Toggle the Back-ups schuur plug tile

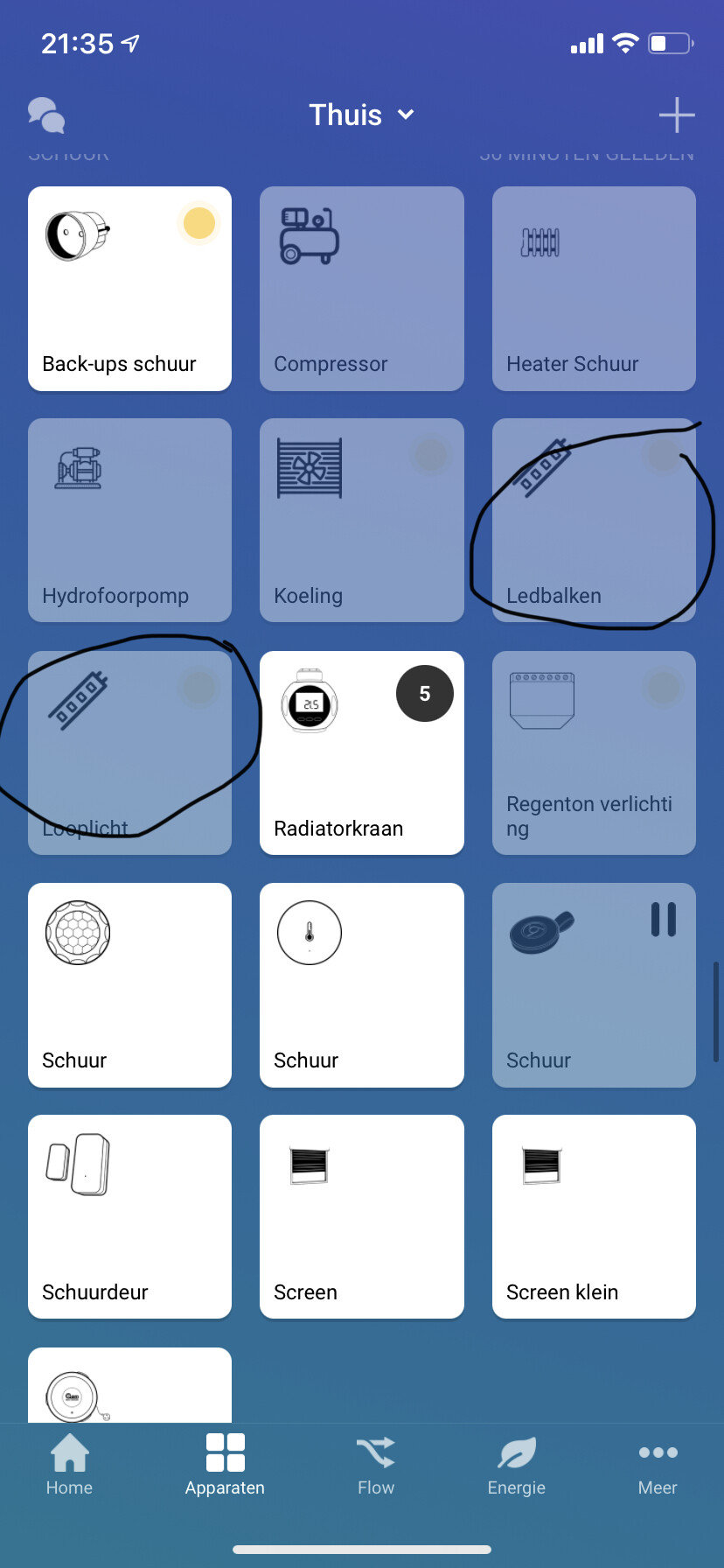click(x=129, y=289)
